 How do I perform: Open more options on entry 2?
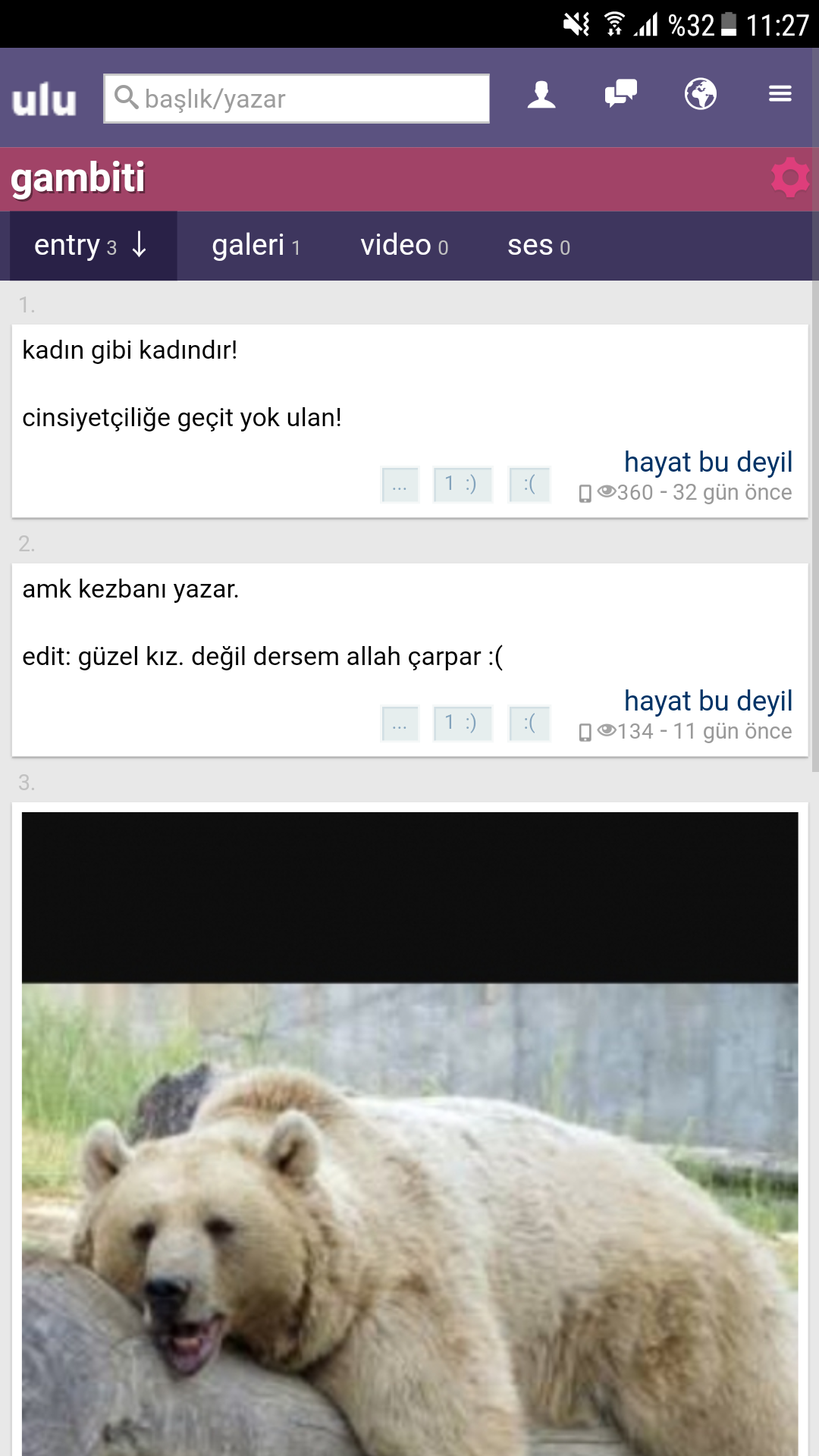pyautogui.click(x=400, y=723)
